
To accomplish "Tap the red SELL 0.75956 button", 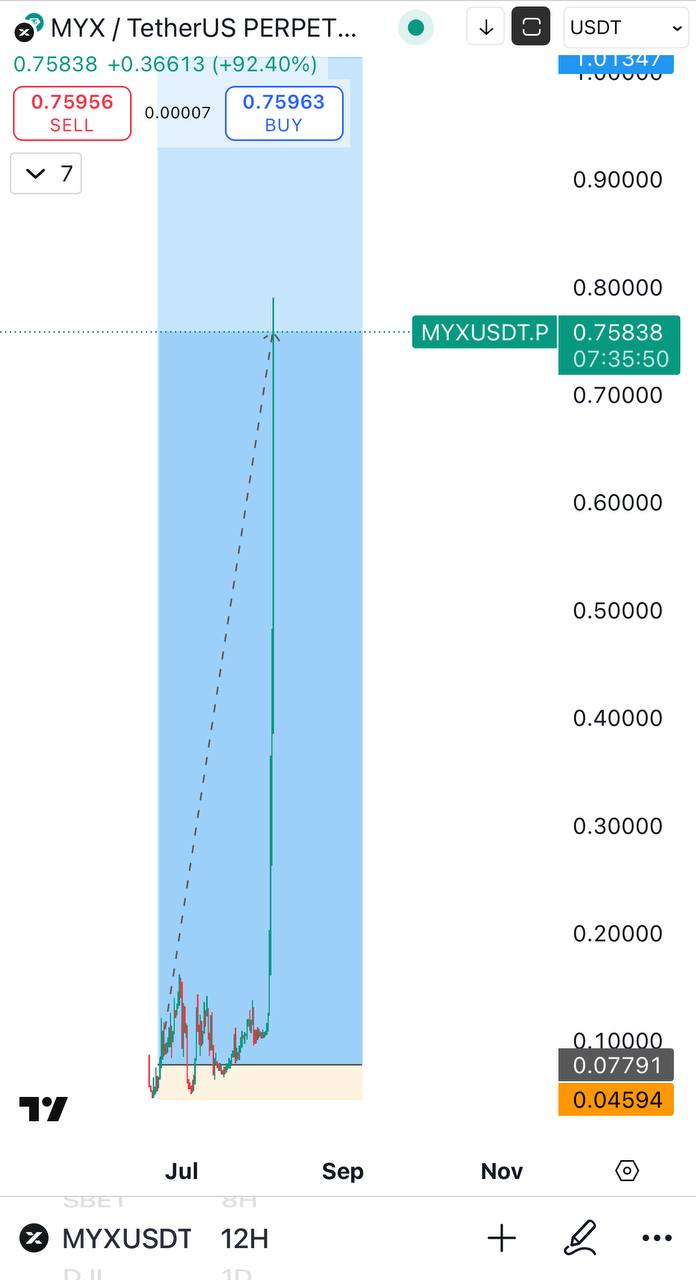I will pyautogui.click(x=72, y=113).
